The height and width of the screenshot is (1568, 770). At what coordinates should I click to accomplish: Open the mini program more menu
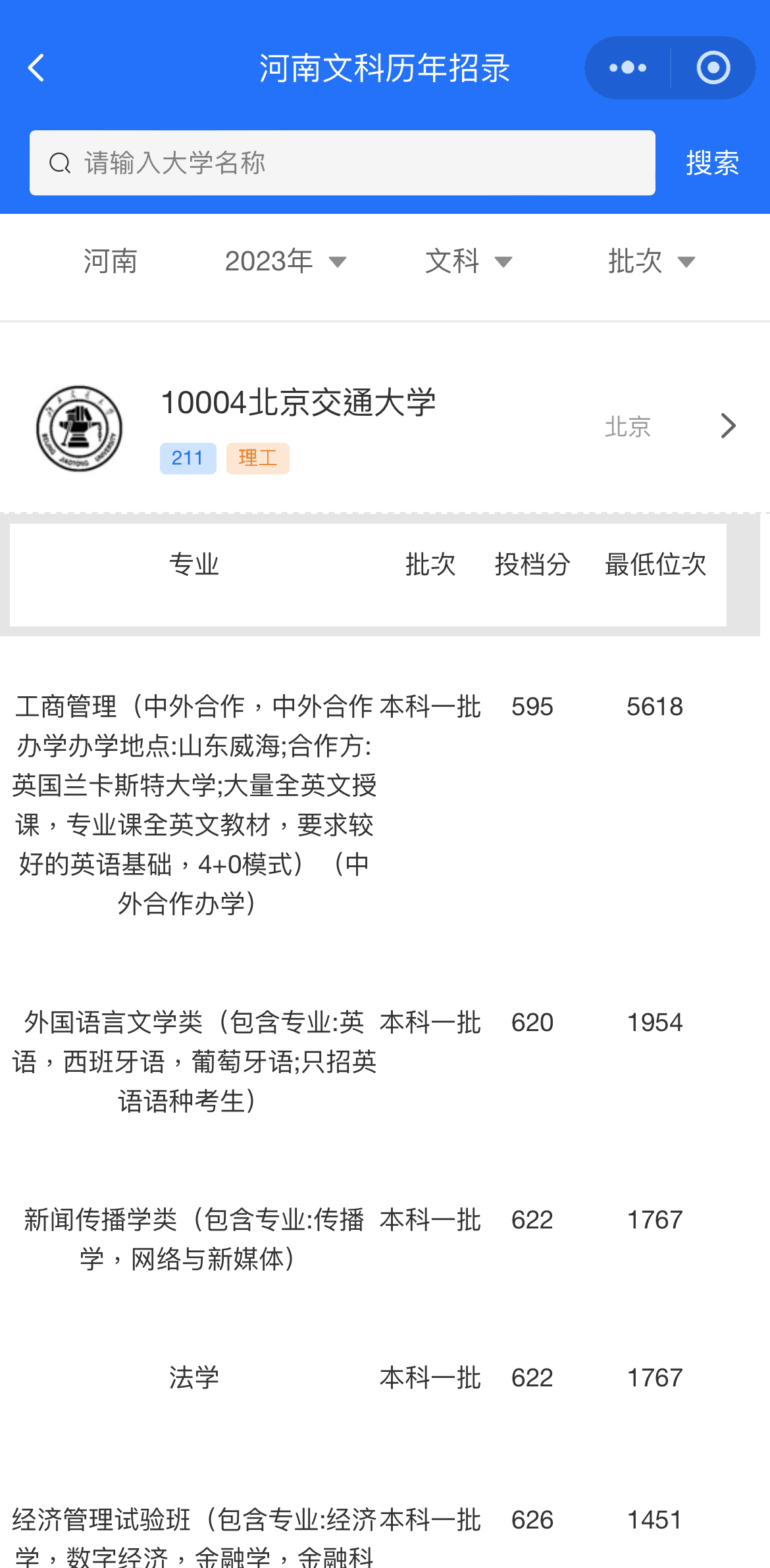tap(627, 68)
